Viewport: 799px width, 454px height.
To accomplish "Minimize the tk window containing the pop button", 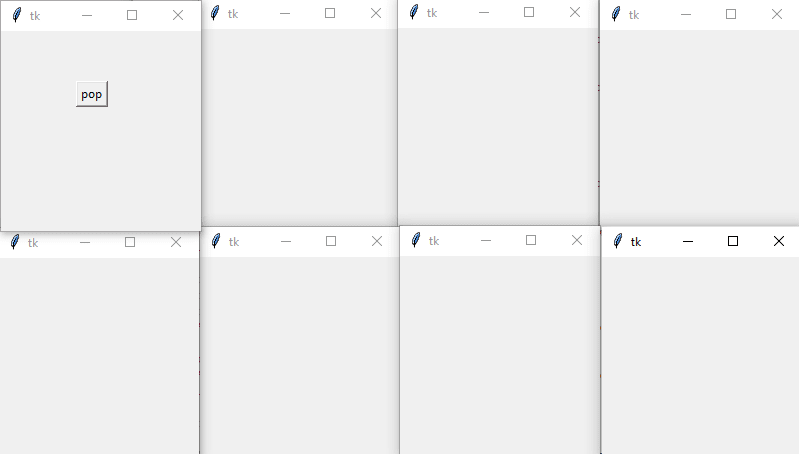I will tap(86, 15).
